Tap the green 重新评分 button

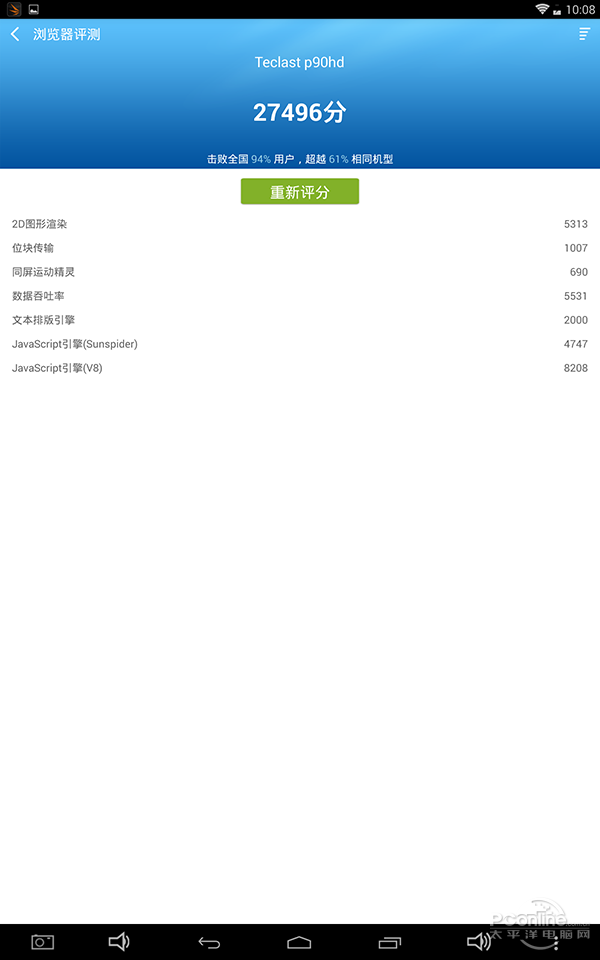click(x=299, y=192)
